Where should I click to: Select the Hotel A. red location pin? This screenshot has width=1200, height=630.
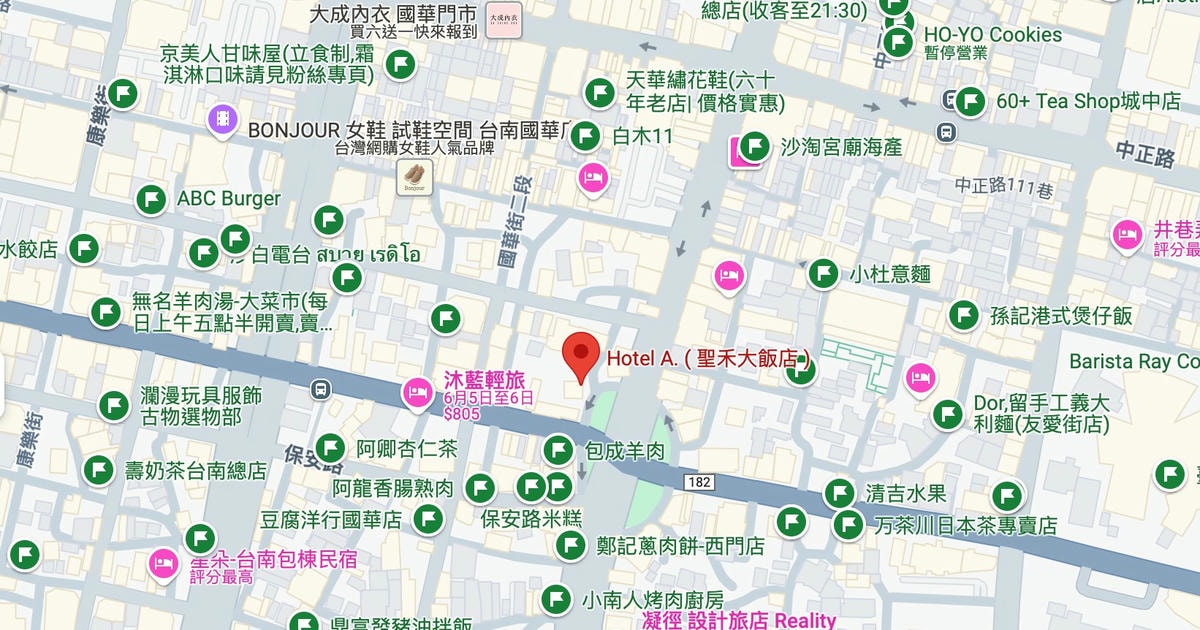point(581,356)
